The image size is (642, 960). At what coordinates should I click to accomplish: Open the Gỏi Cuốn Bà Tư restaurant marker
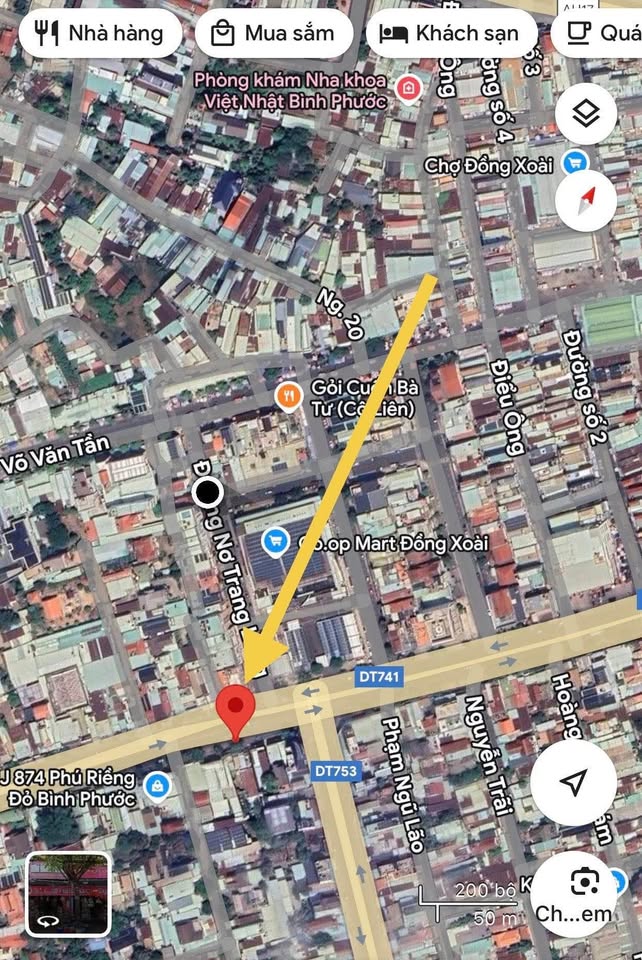288,397
